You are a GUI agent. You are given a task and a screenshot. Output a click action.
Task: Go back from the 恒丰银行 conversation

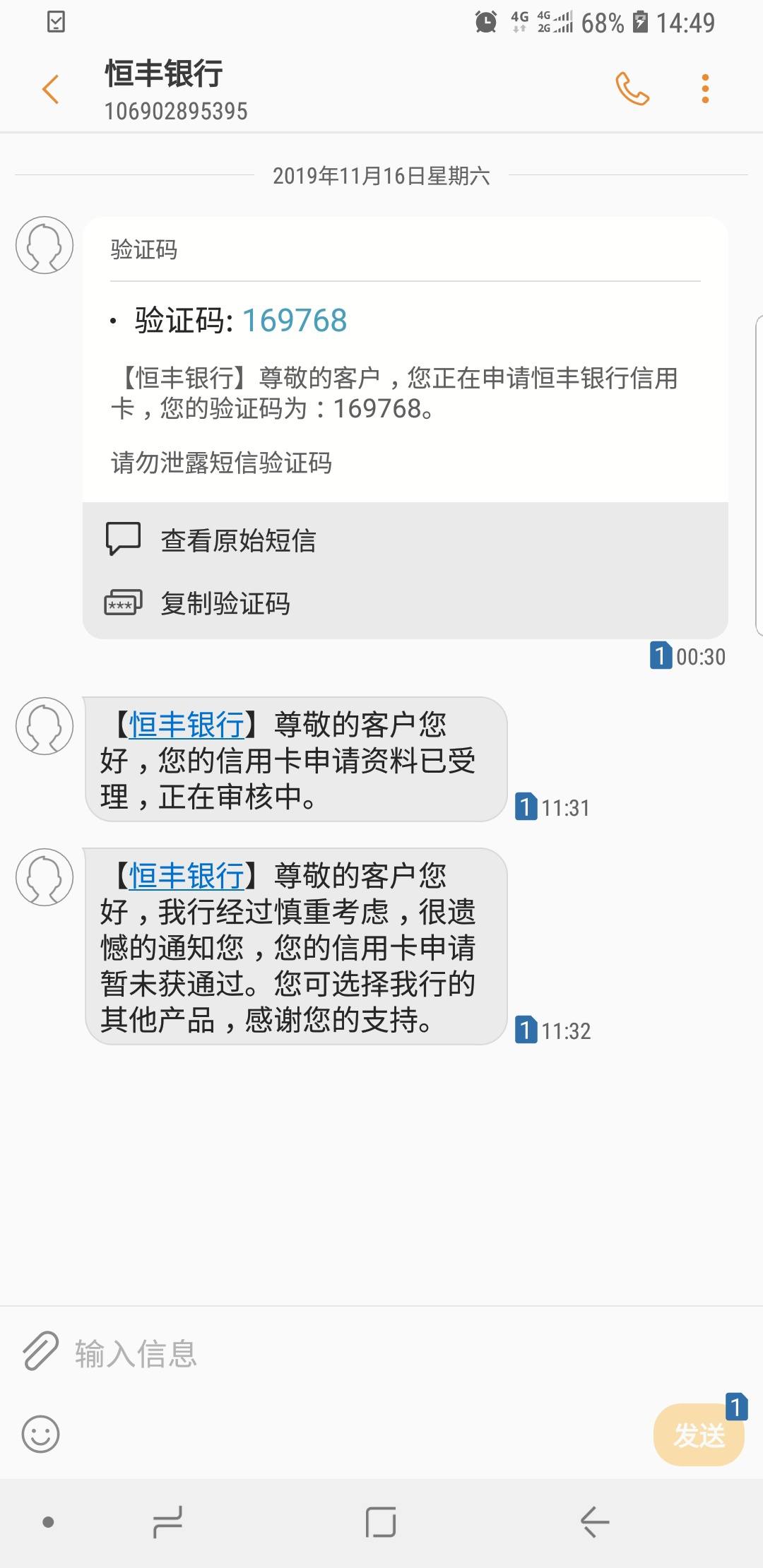[50, 89]
